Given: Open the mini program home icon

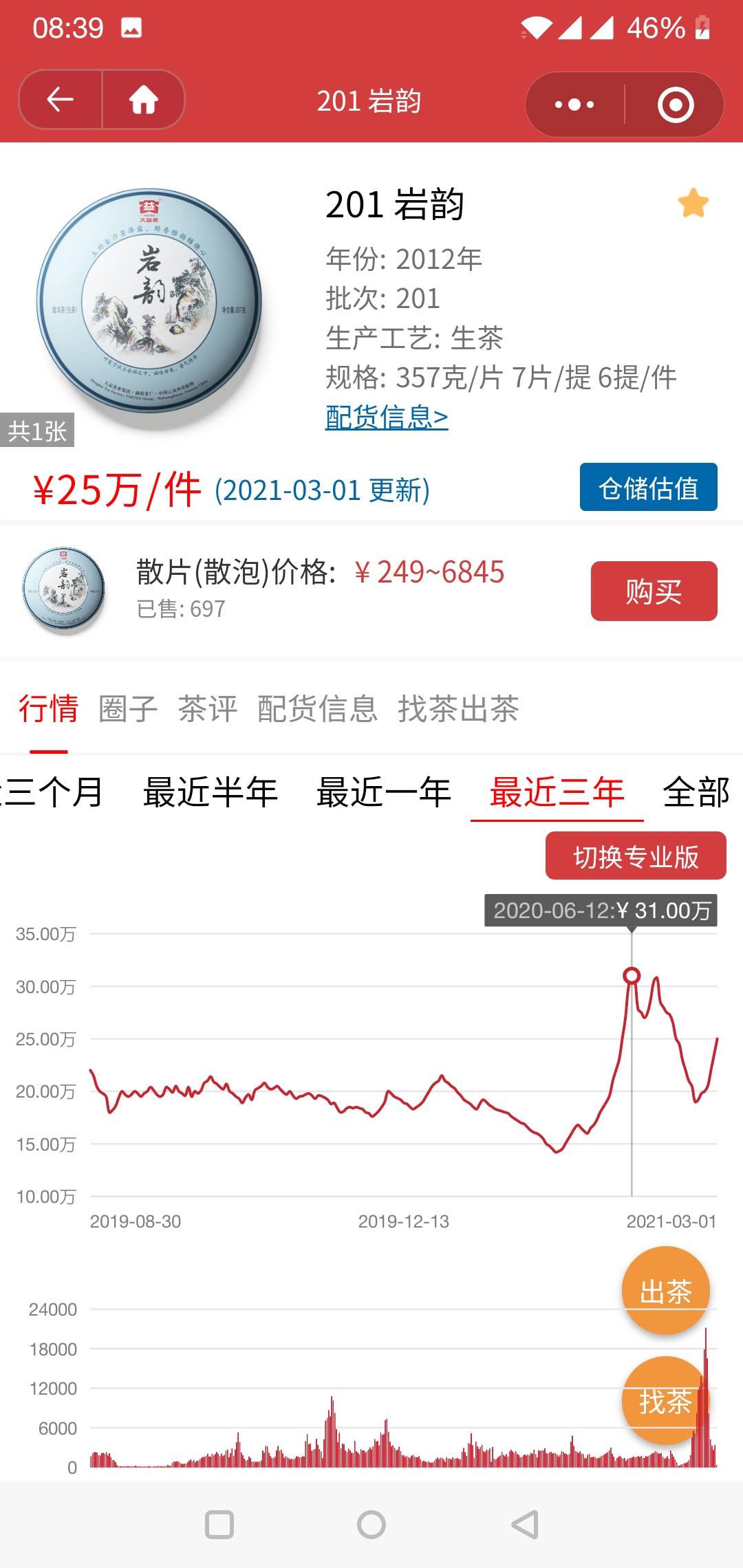Looking at the screenshot, I should (x=144, y=100).
